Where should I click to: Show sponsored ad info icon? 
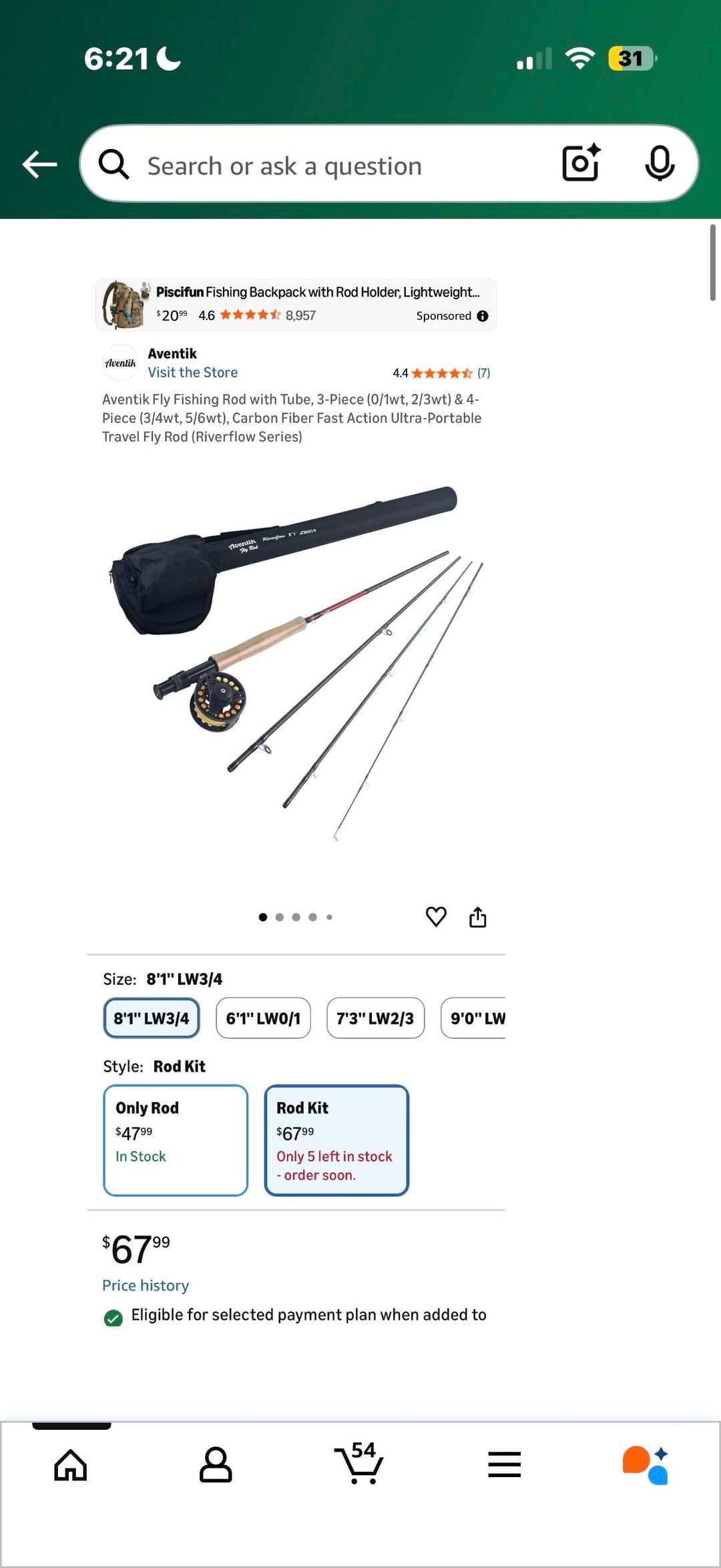coord(483,316)
